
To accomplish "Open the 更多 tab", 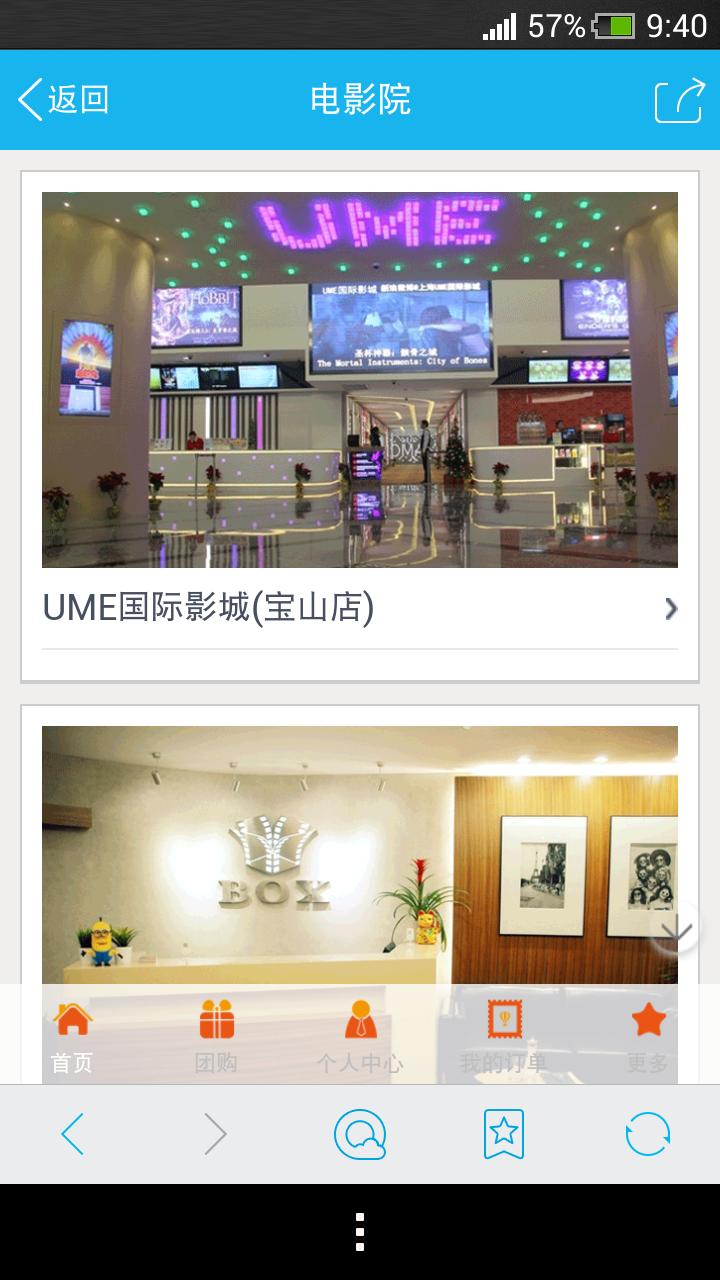I will (x=648, y=1036).
